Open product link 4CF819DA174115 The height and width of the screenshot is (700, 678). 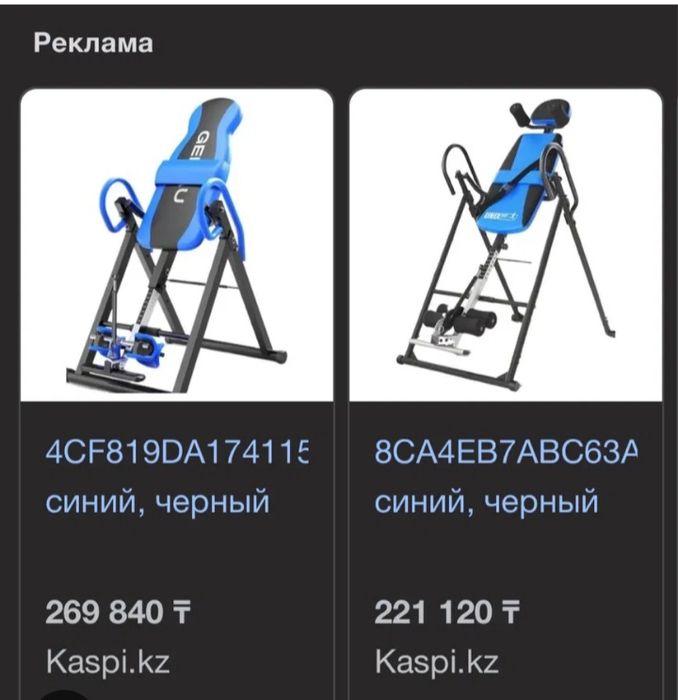pos(177,452)
